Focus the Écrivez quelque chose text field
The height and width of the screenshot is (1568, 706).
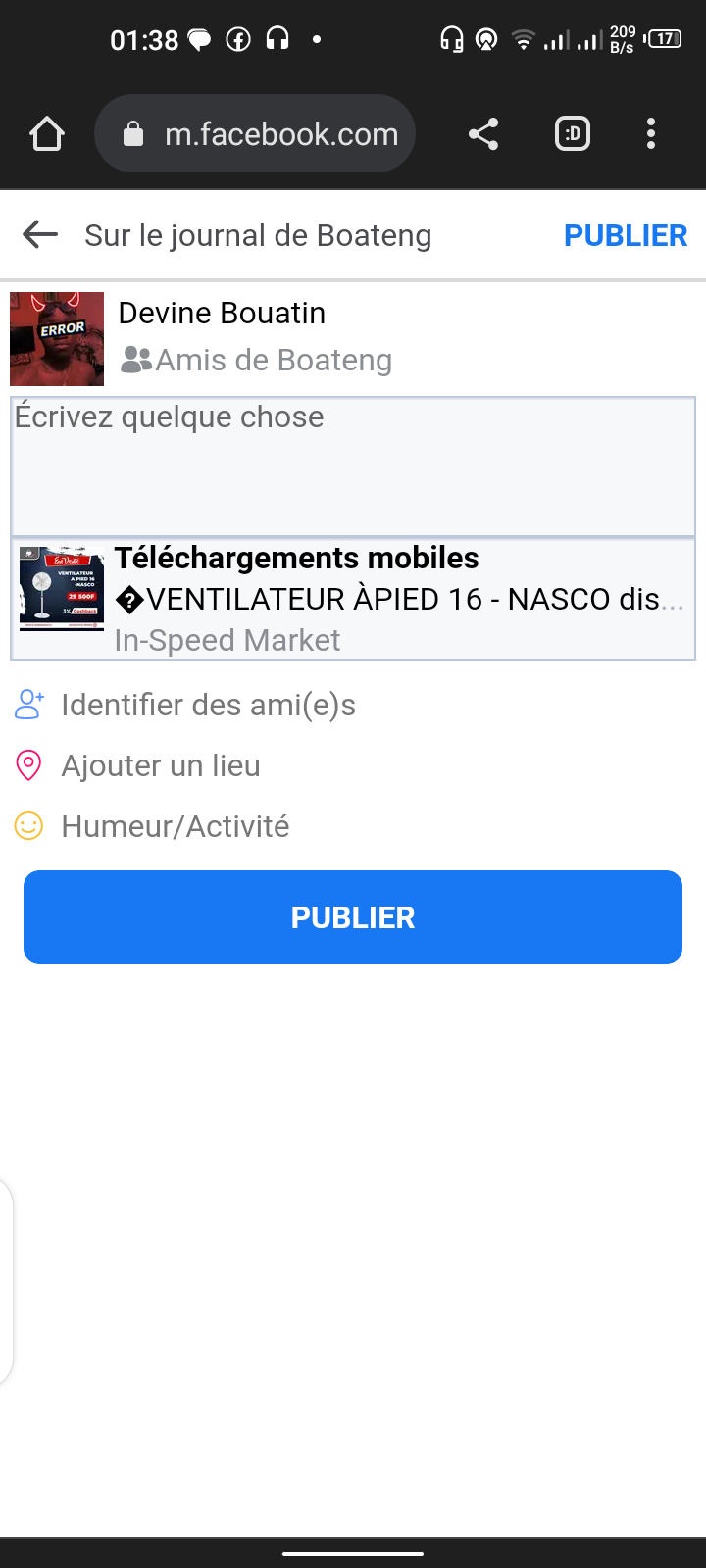pos(353,465)
